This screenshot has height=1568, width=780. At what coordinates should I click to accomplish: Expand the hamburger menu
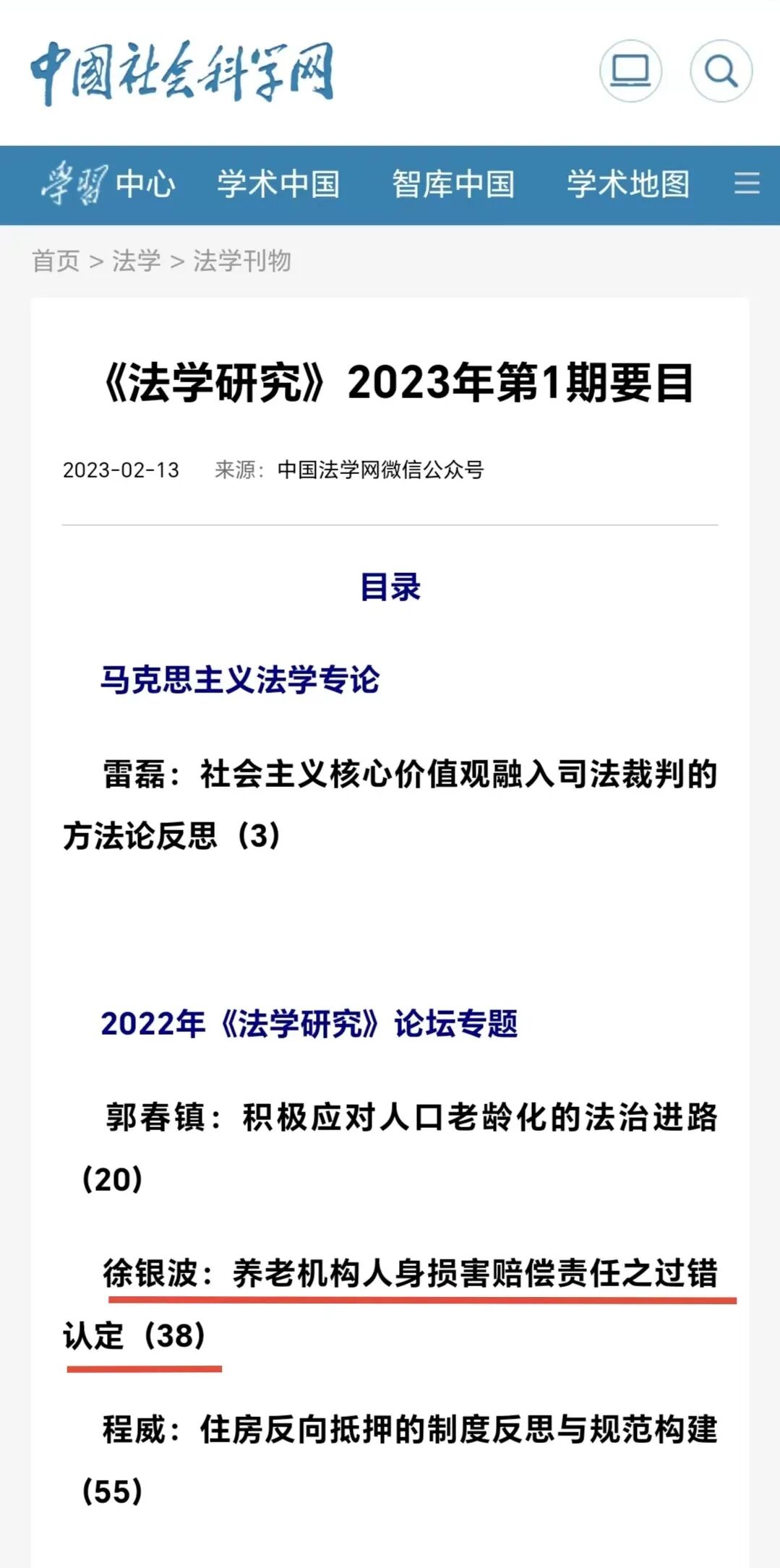(747, 184)
